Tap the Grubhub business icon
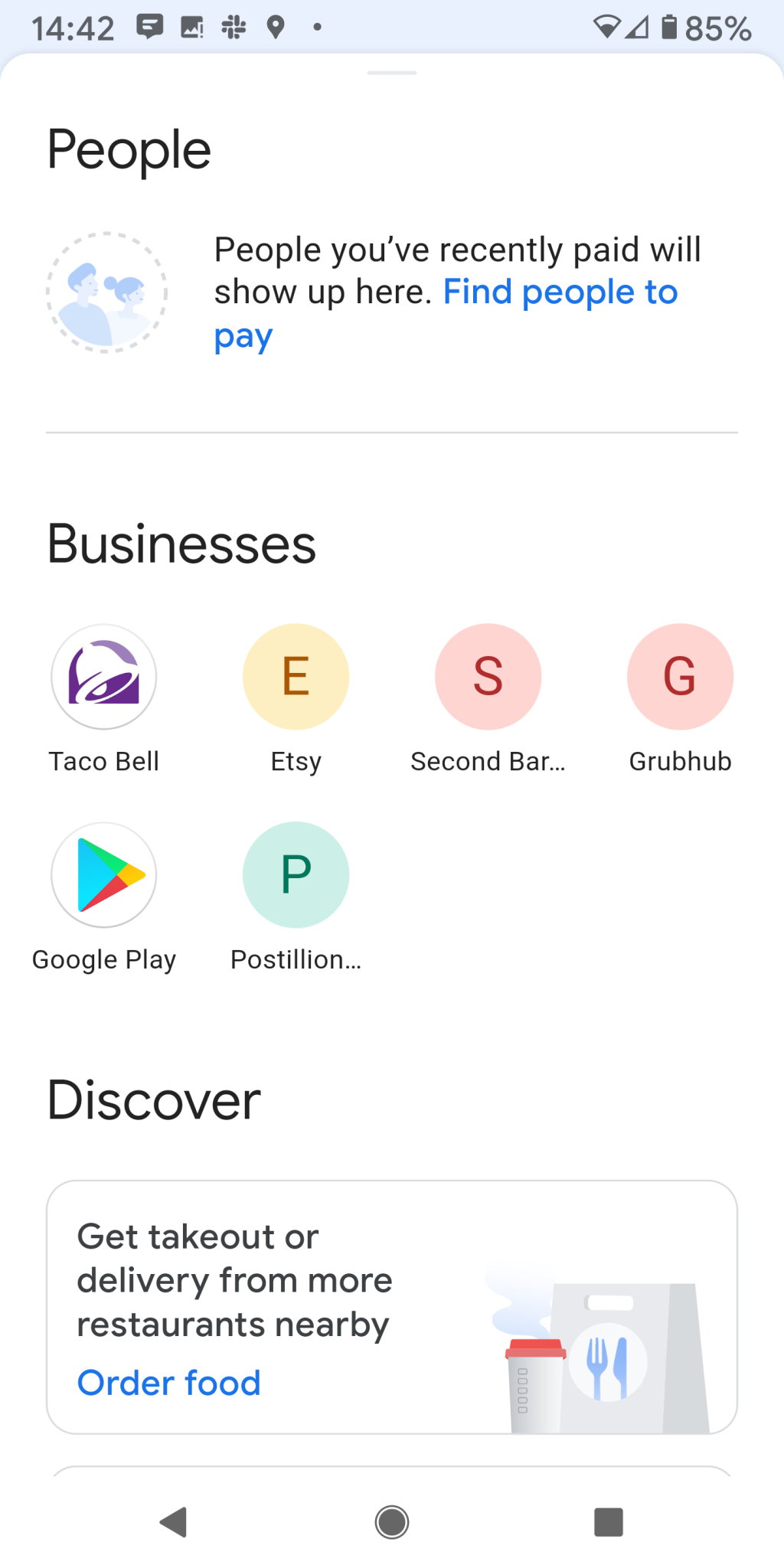Image resolution: width=784 pixels, height=1568 pixels. 680,676
